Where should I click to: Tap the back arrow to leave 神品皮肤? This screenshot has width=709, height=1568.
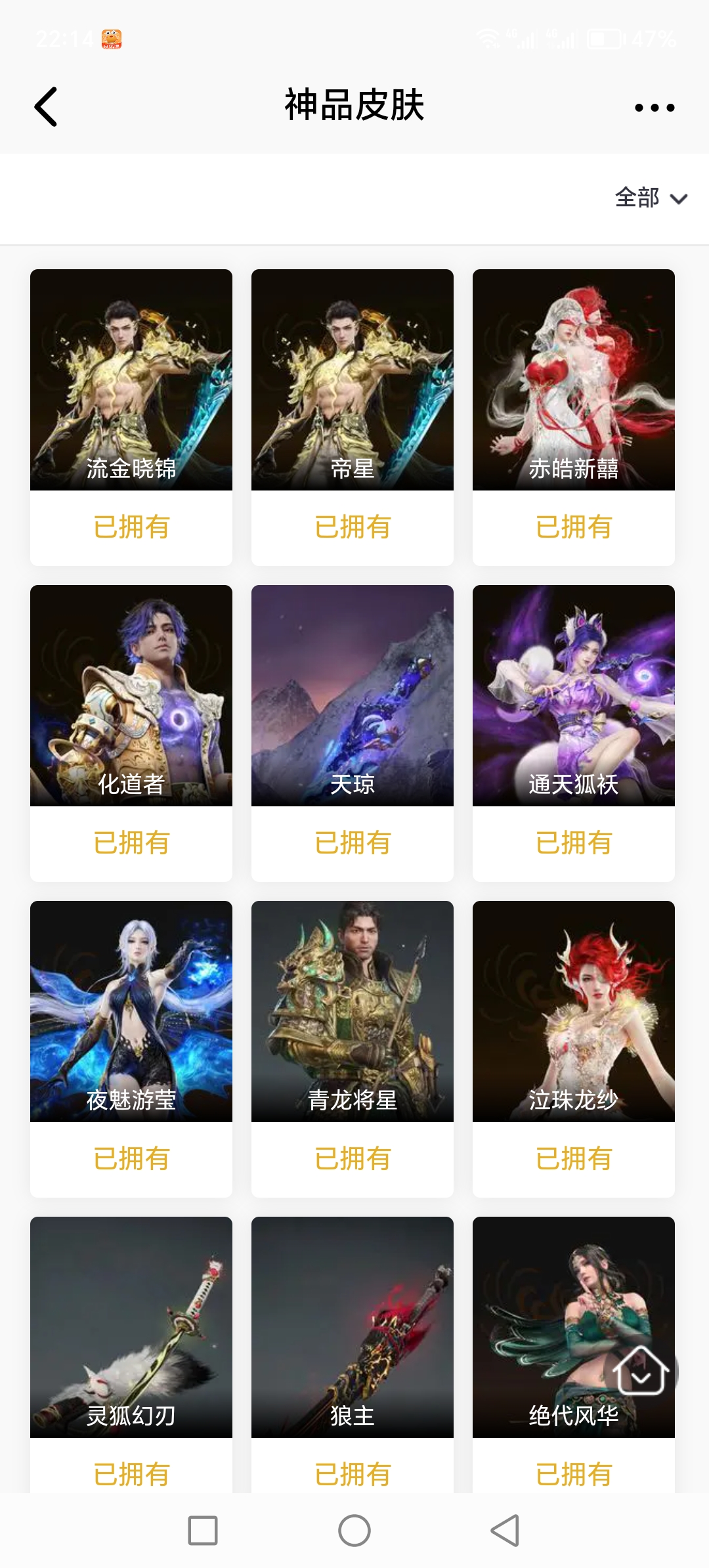coord(46,106)
